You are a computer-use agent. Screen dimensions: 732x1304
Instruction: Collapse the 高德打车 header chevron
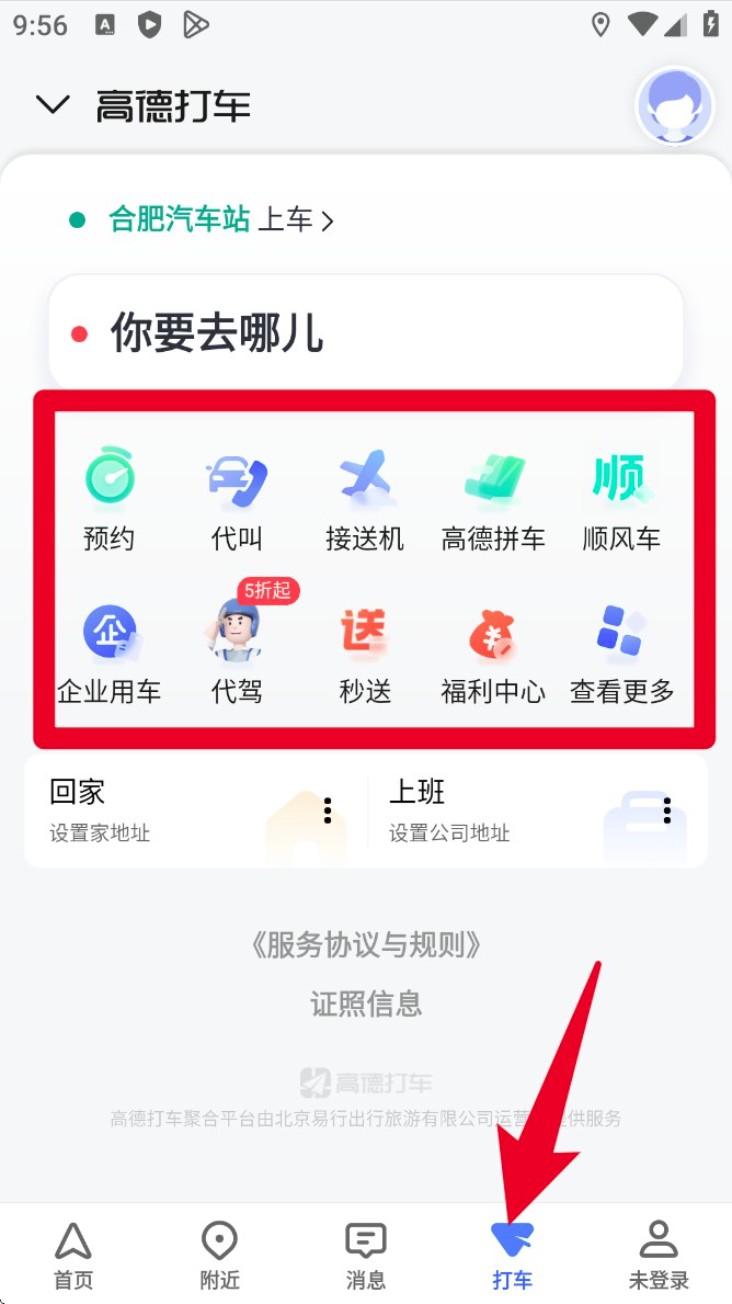tap(52, 105)
